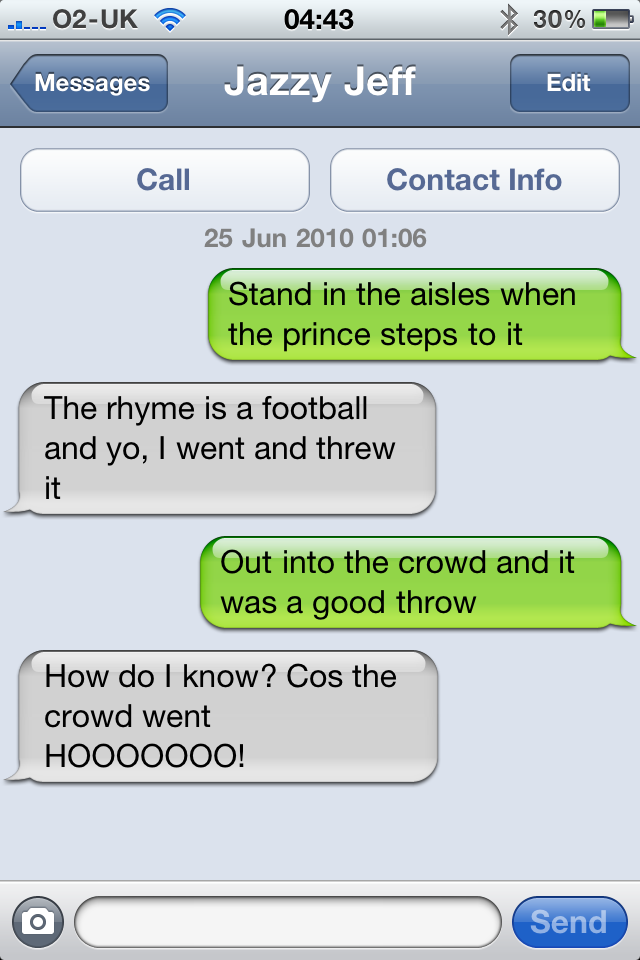Tap the Send button
The width and height of the screenshot is (640, 960).
pos(568,921)
